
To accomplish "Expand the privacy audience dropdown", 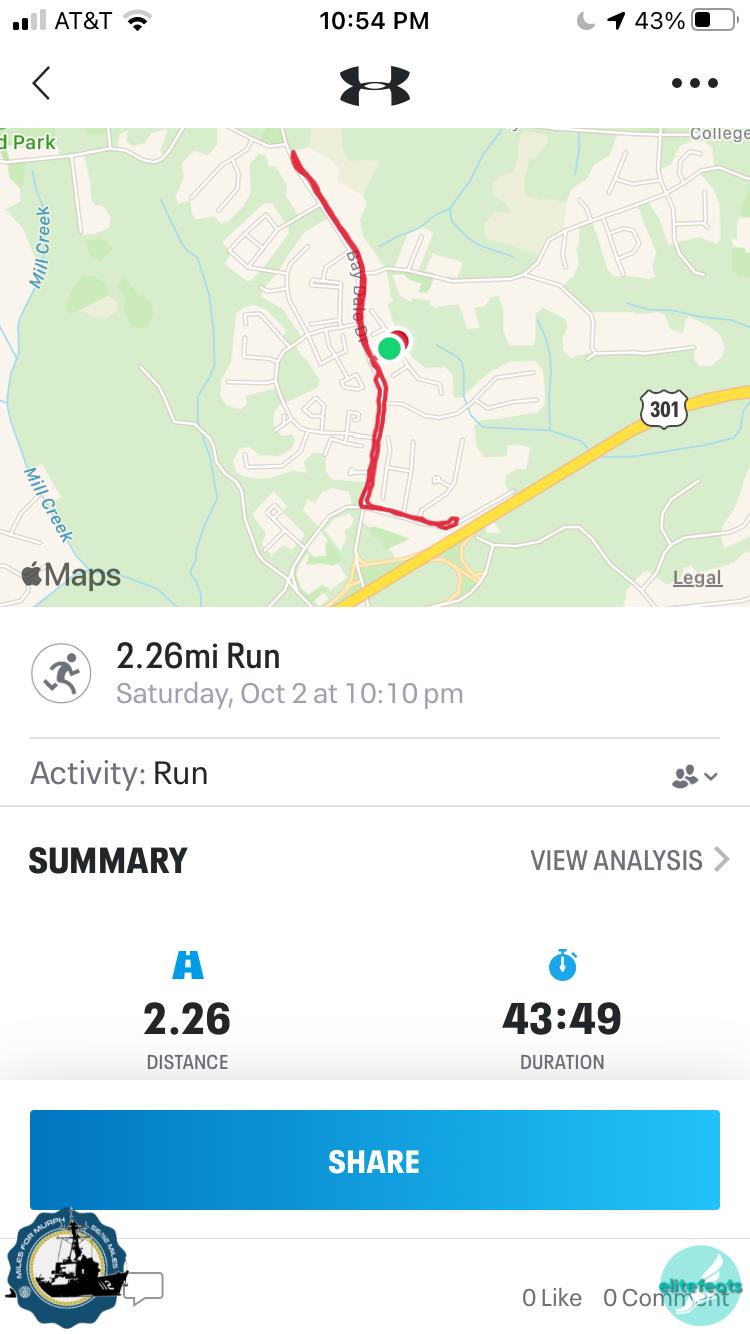I will 695,776.
